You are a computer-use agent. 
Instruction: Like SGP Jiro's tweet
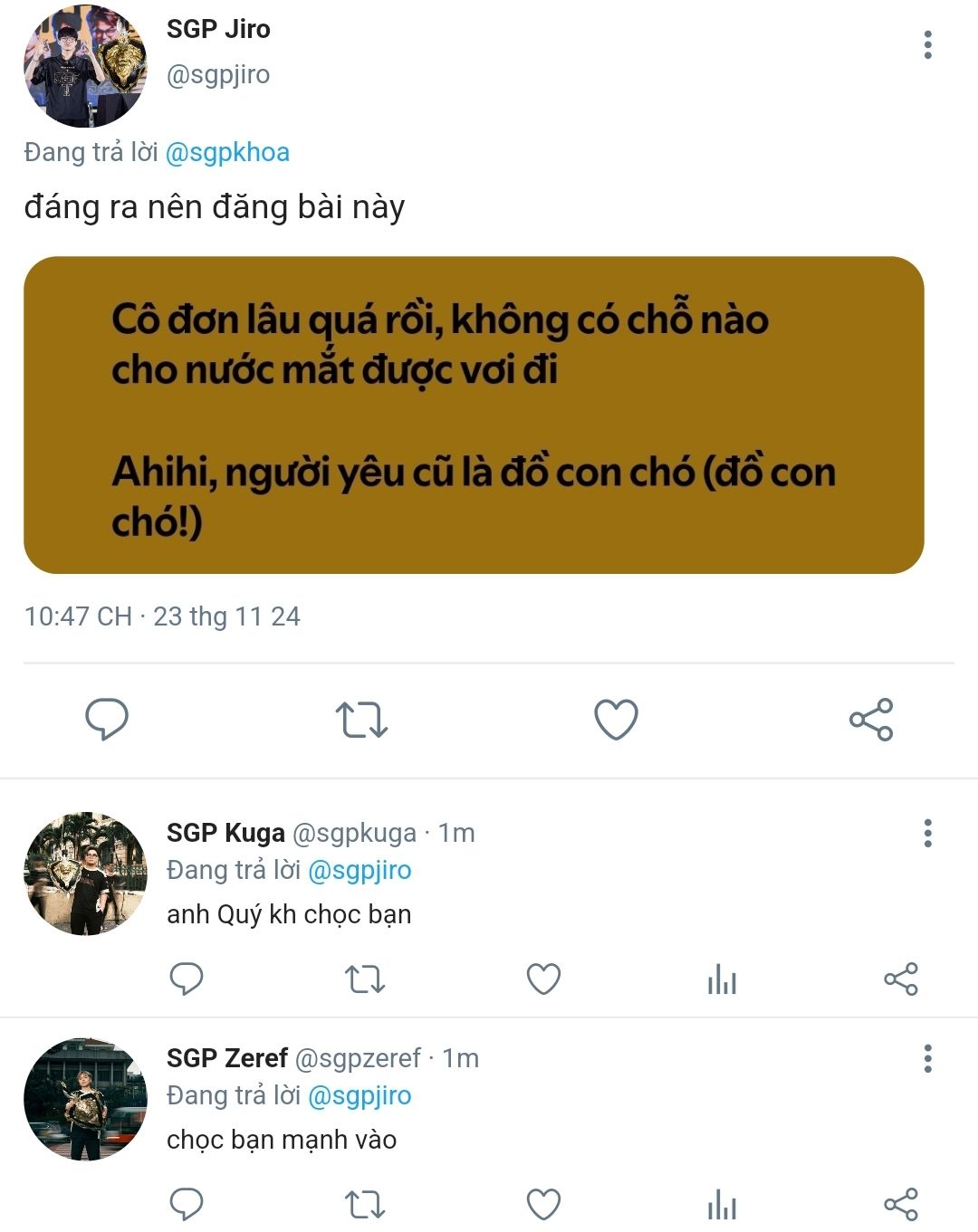pos(616,720)
